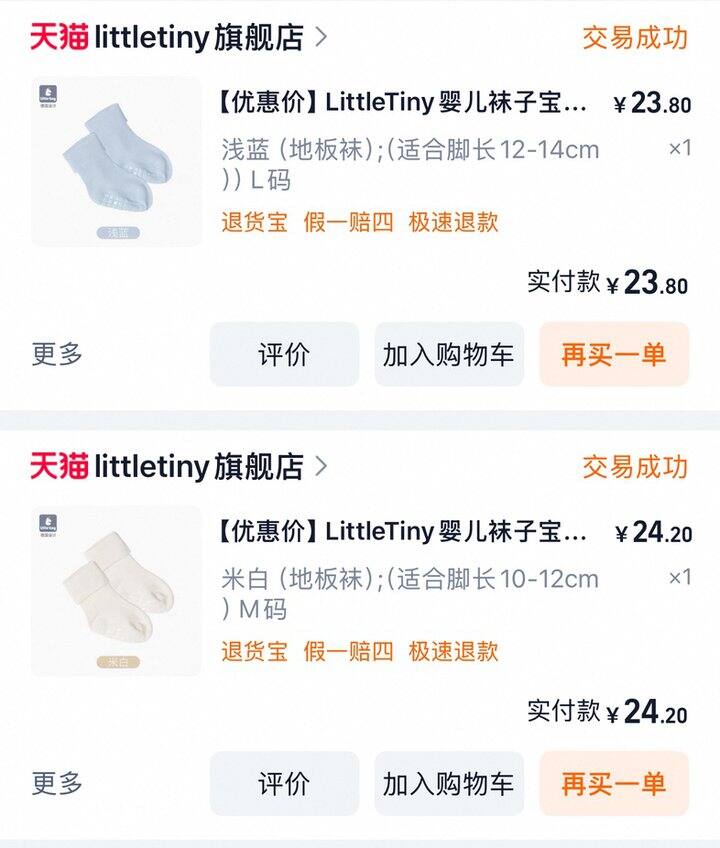Image resolution: width=720 pixels, height=848 pixels.
Task: Tap 评价 for the ¥23.80 order
Action: (284, 354)
